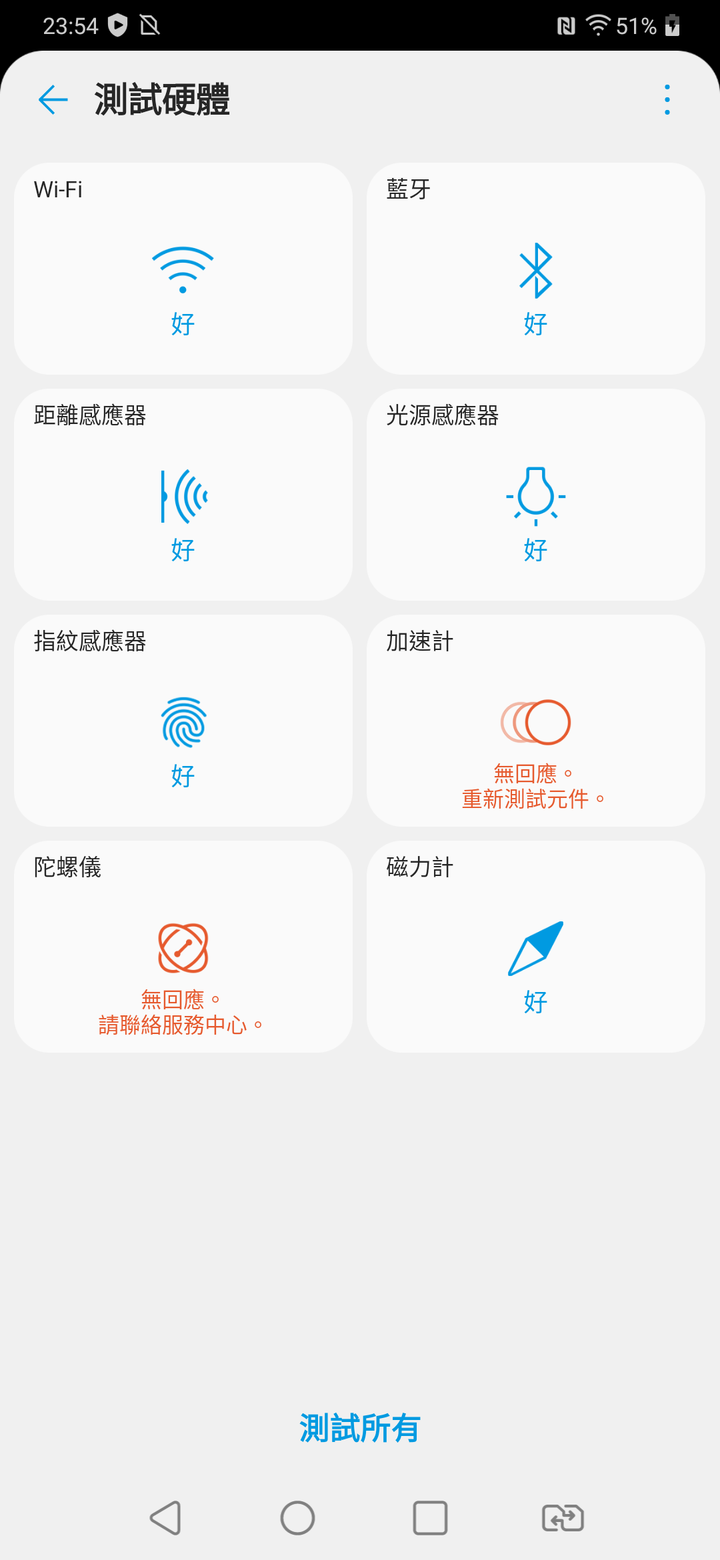Select the 光源感應器 test card
This screenshot has height=1560, width=720.
[536, 495]
